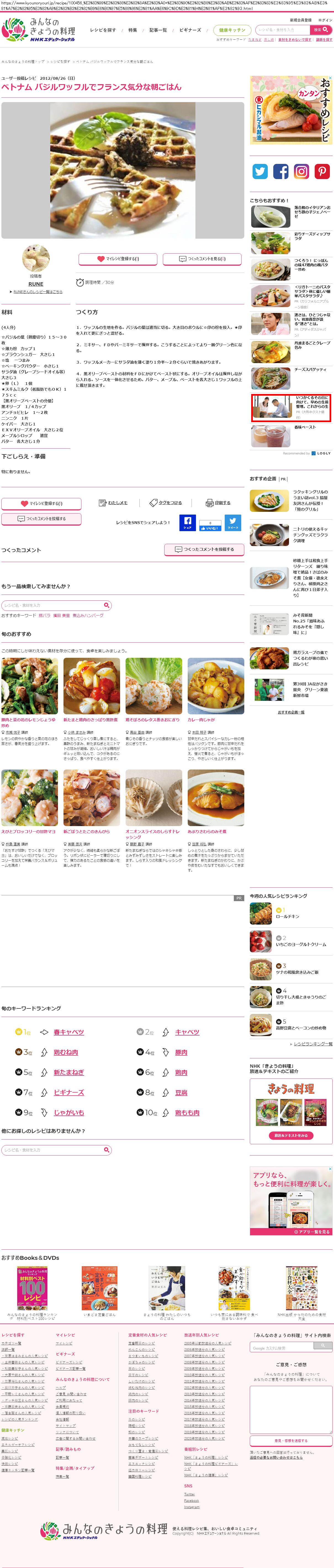Tweet the recipe with ツイート button
The width and height of the screenshot is (334, 1568).
click(233, 522)
